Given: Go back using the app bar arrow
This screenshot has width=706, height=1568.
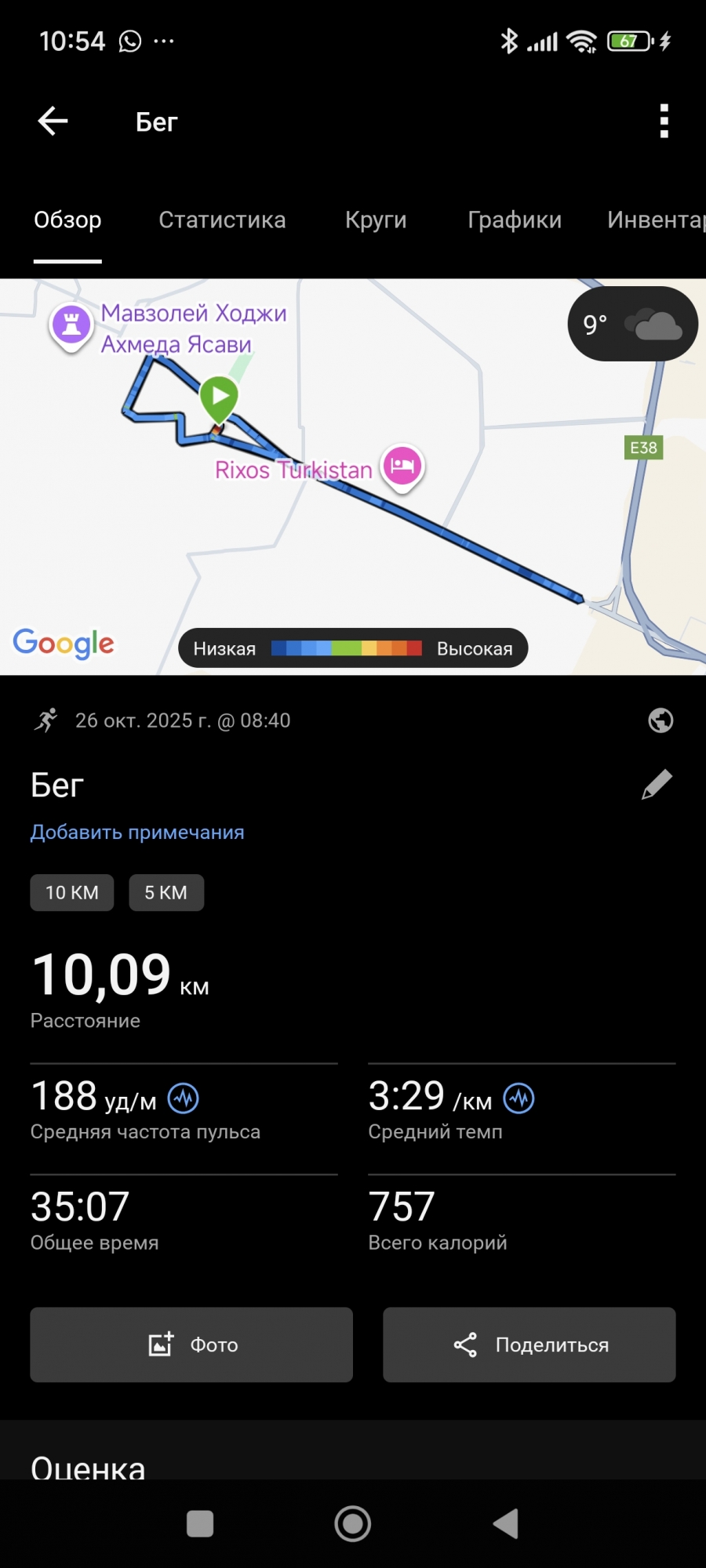Looking at the screenshot, I should coord(53,122).
